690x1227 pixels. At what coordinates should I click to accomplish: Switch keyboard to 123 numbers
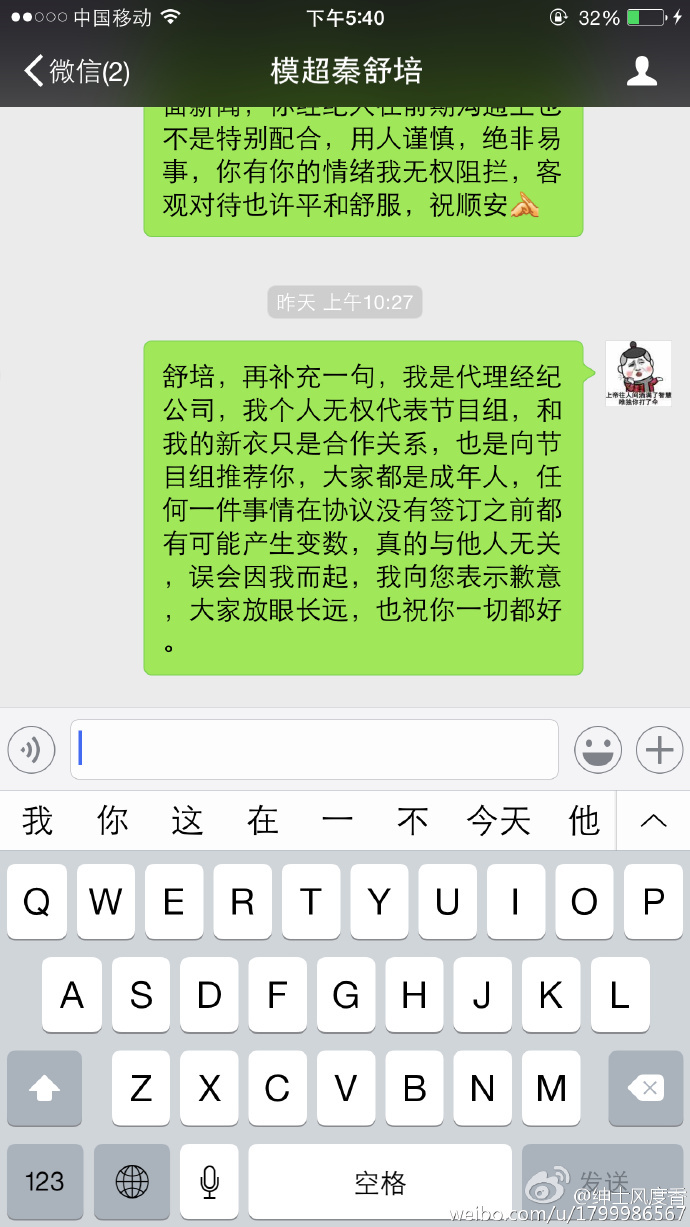coord(44,1181)
